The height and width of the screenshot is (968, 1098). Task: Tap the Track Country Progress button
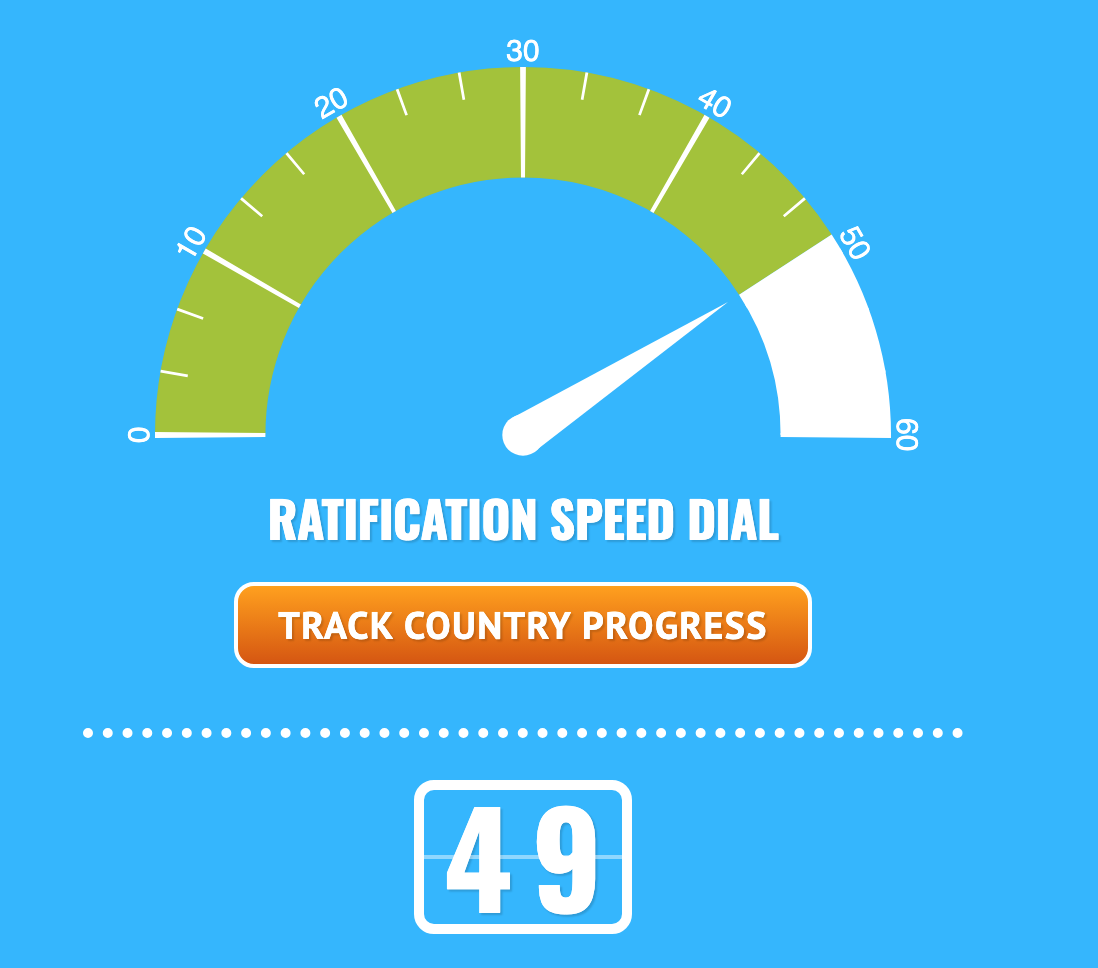[x=522, y=625]
